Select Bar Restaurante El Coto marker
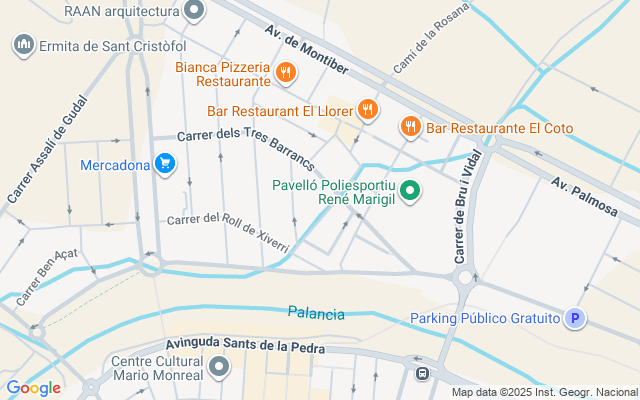Image resolution: width=640 pixels, height=400 pixels. click(x=410, y=127)
